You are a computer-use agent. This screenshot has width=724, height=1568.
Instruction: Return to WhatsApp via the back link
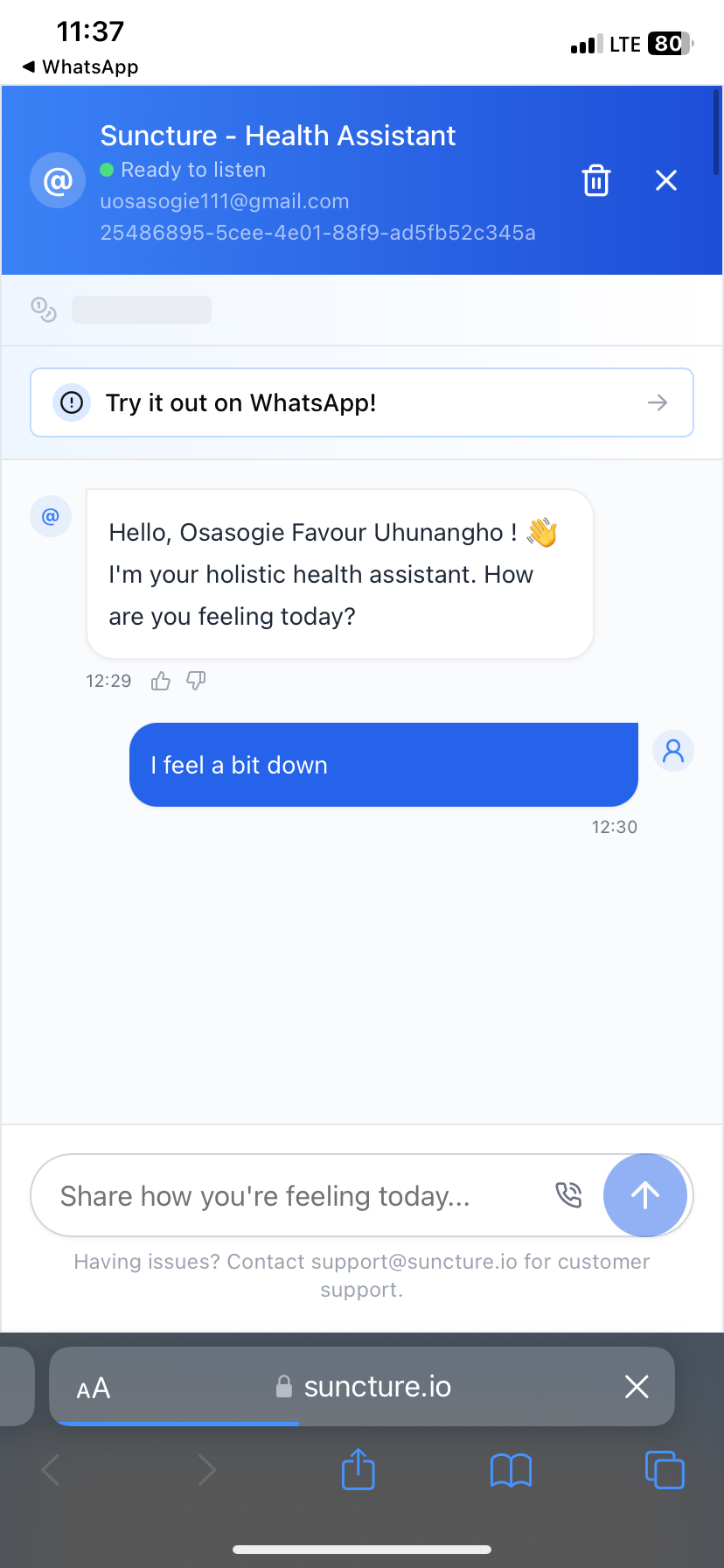(x=80, y=67)
